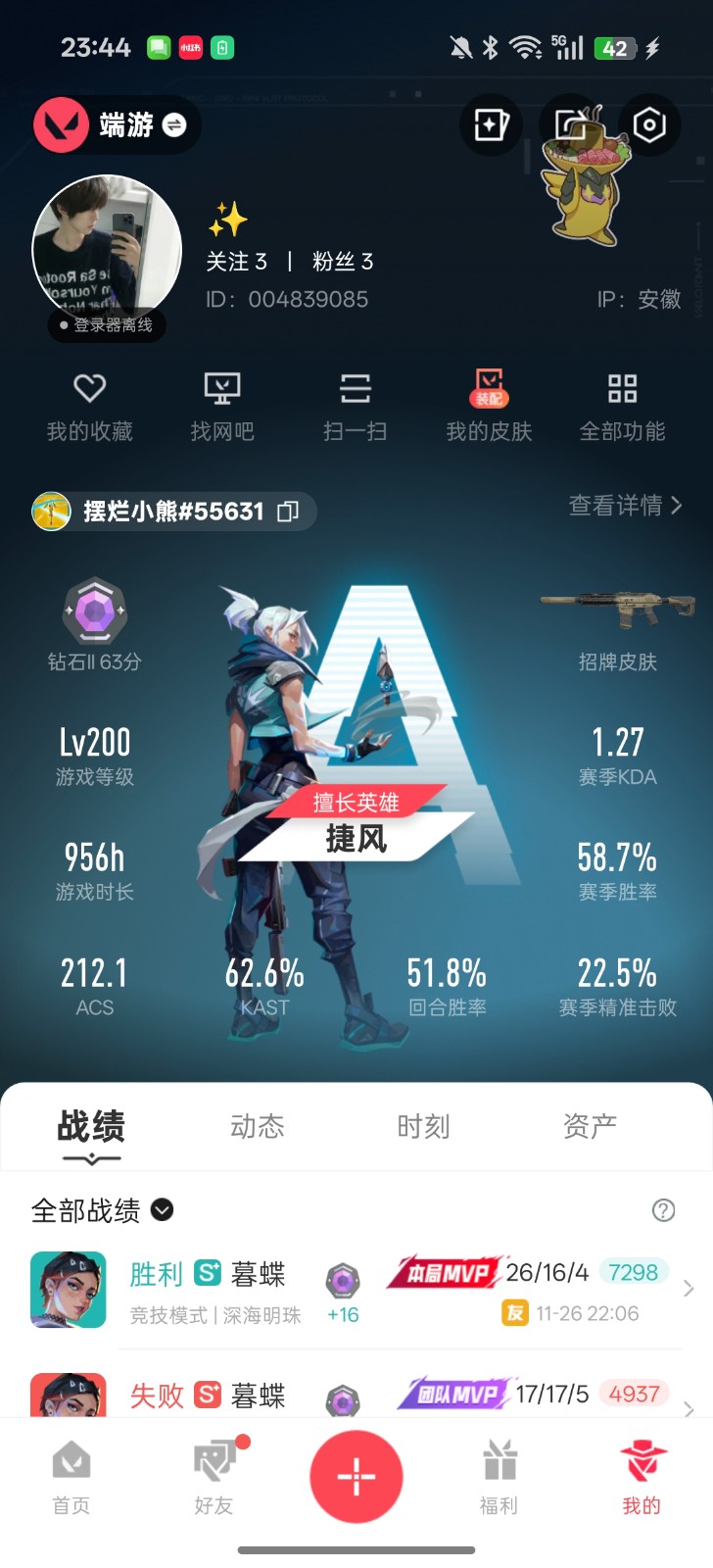Viewport: 713px width, 1568px height.
Task: Open 我的皮肤 skins
Action: [489, 407]
